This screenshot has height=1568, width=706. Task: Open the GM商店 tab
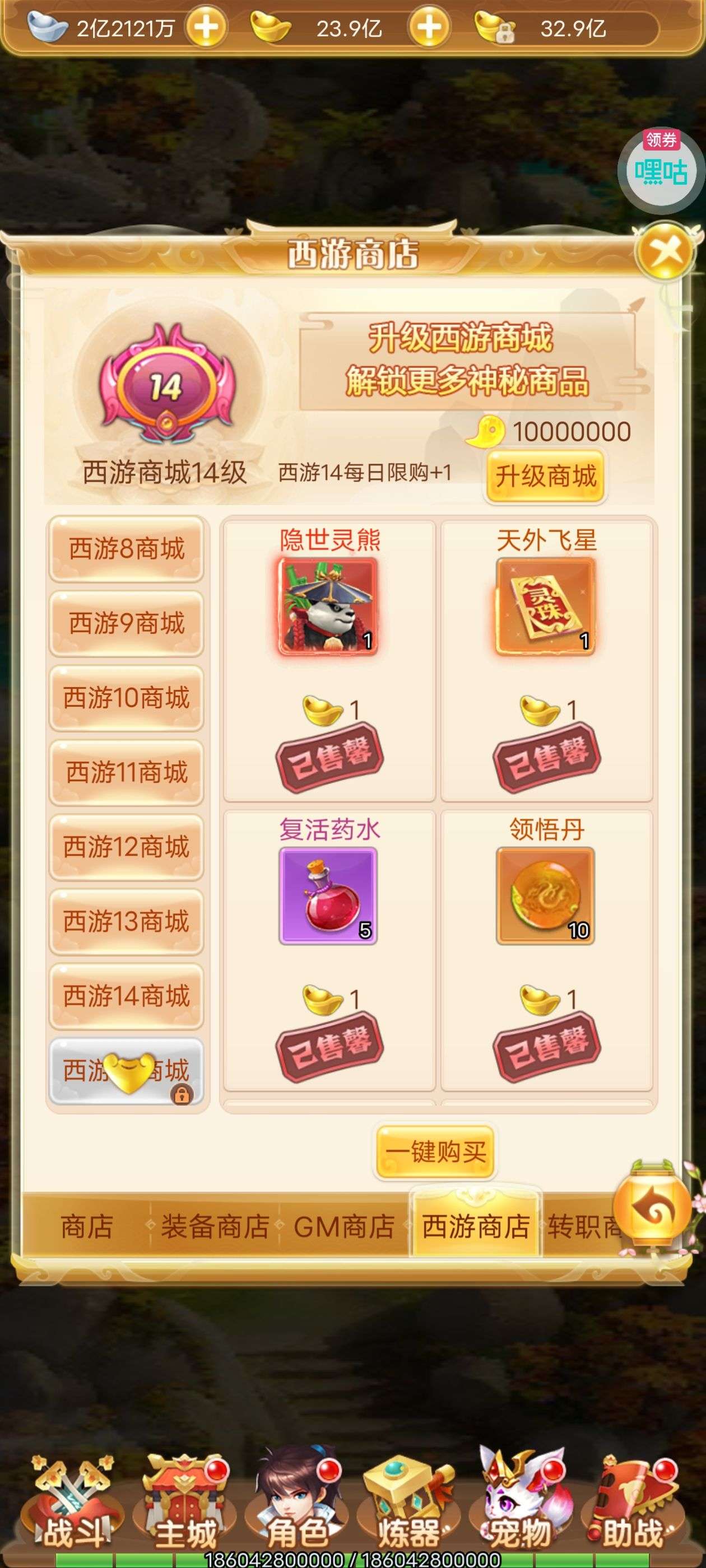click(344, 1226)
